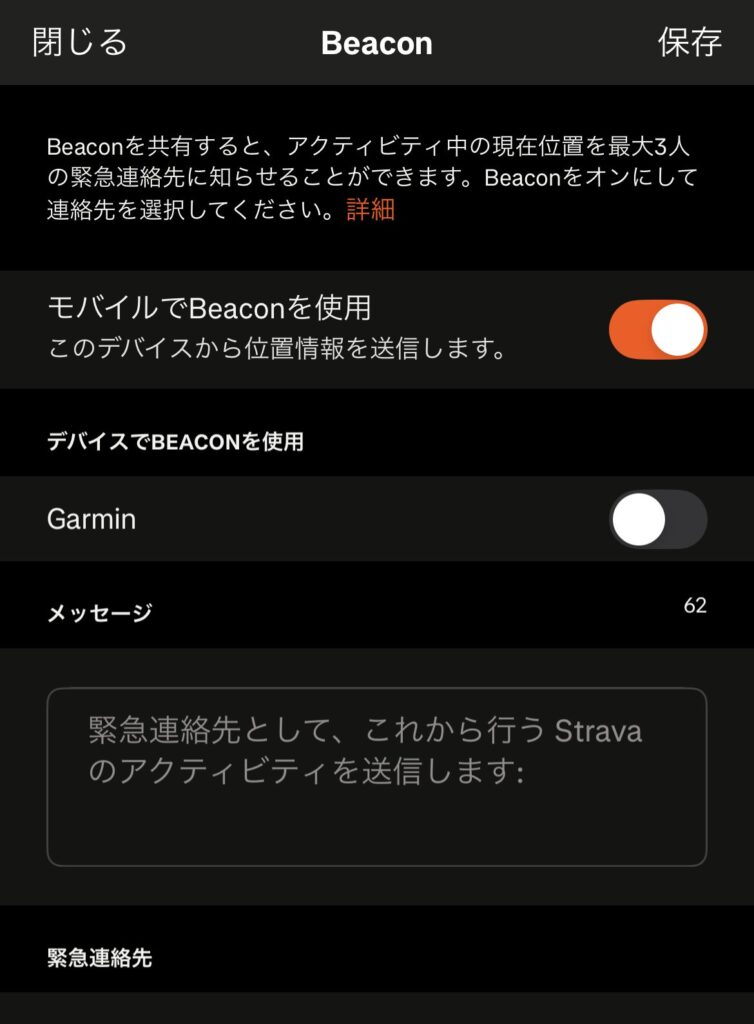Focus the emergency contact message text box
Image resolution: width=754 pixels, height=1024 pixels.
click(376, 776)
